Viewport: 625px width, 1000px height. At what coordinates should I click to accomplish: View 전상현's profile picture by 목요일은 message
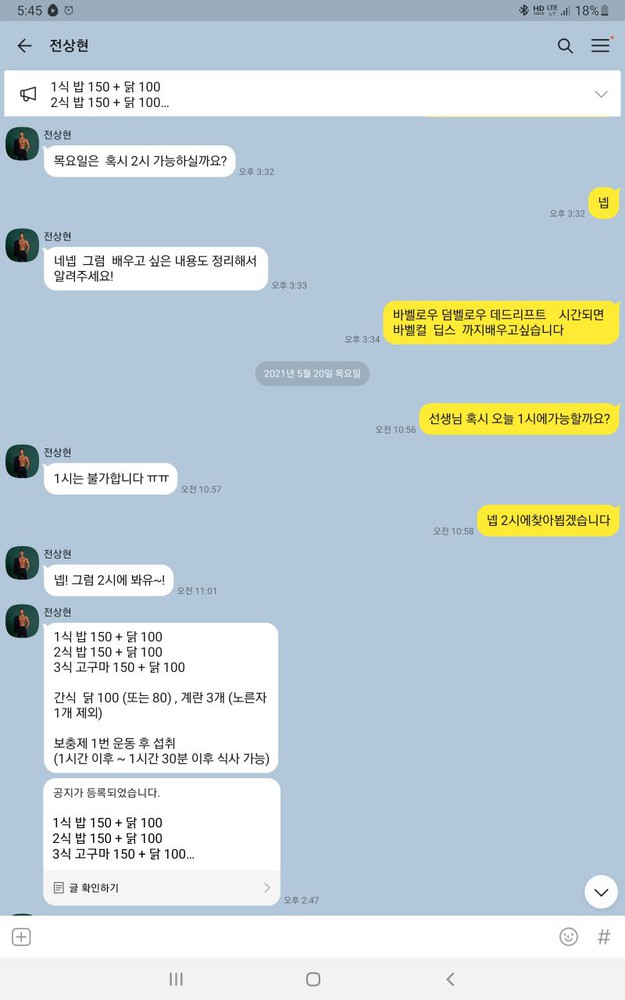click(x=22, y=144)
